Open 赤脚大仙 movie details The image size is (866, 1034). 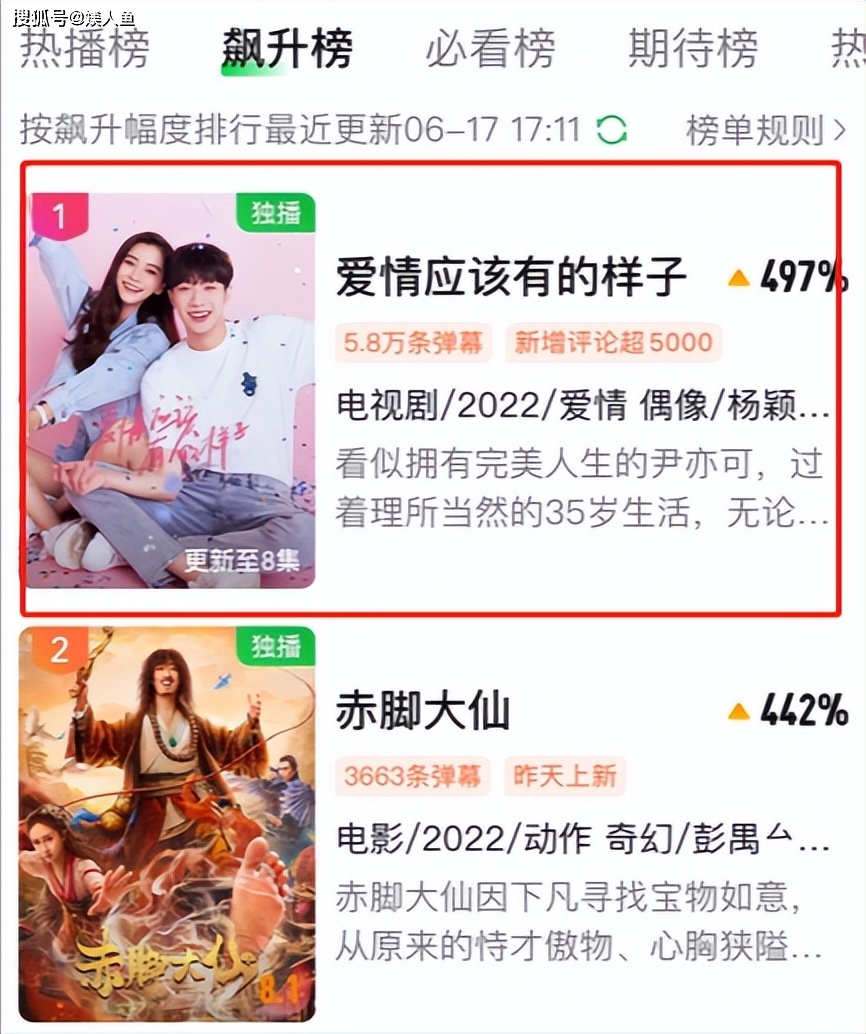pos(423,711)
